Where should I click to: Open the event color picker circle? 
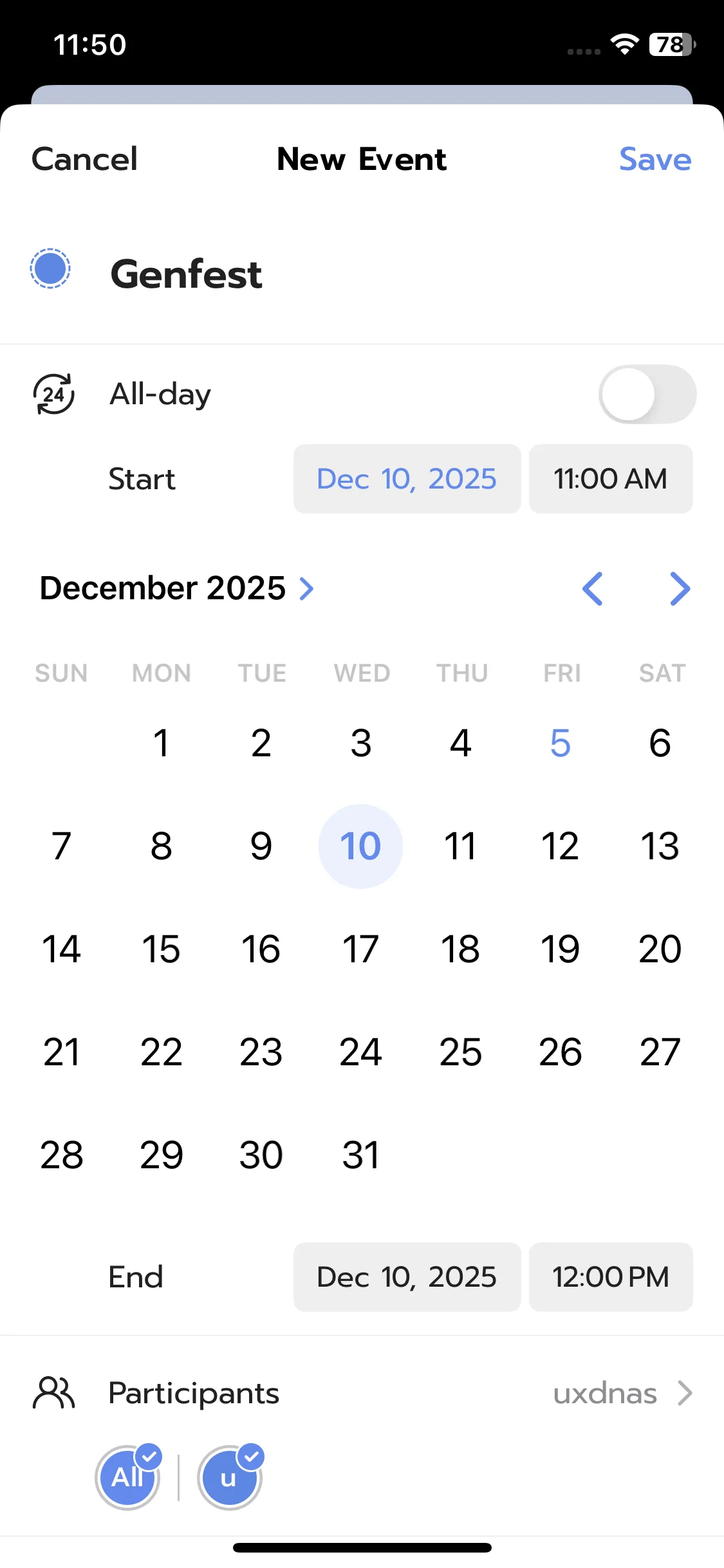[50, 268]
